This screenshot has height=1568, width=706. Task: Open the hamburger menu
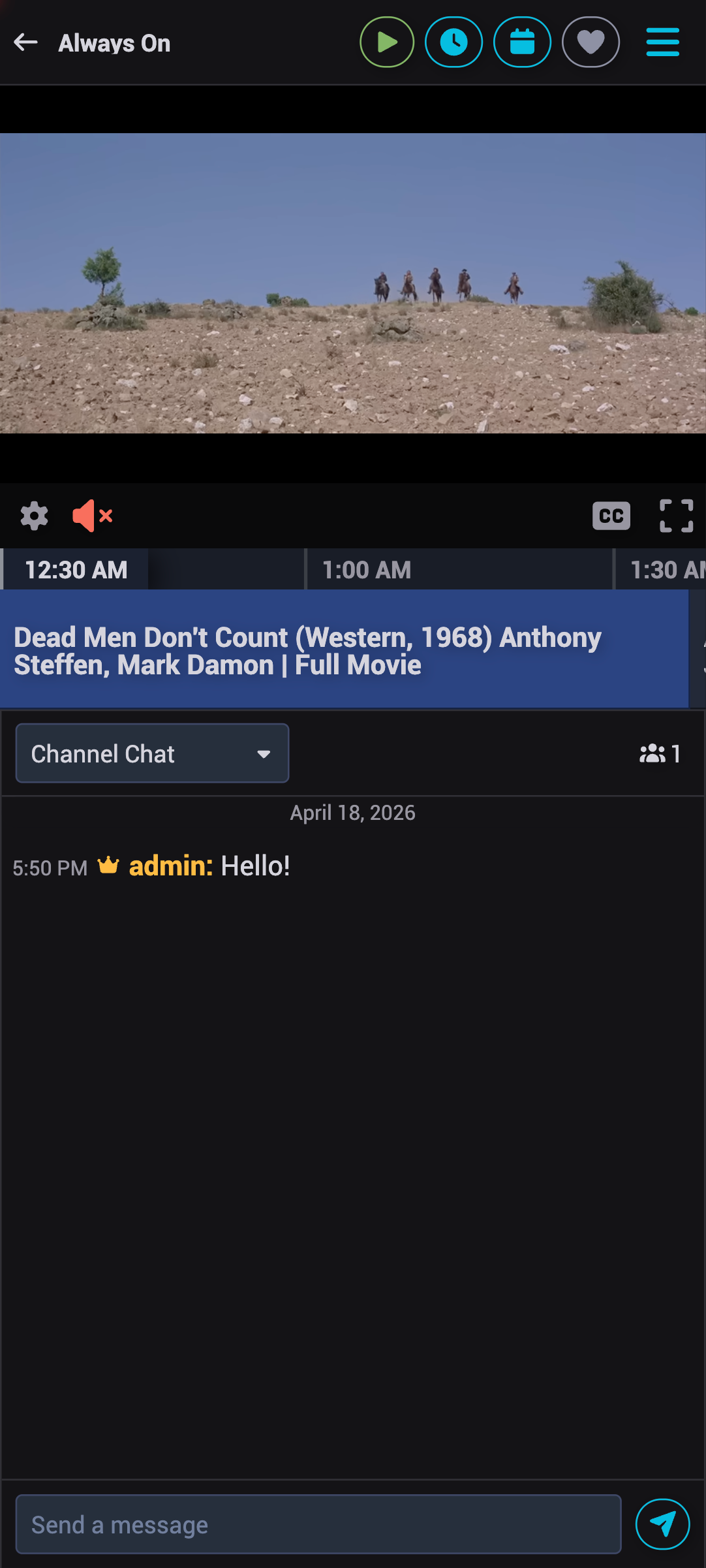click(x=662, y=43)
